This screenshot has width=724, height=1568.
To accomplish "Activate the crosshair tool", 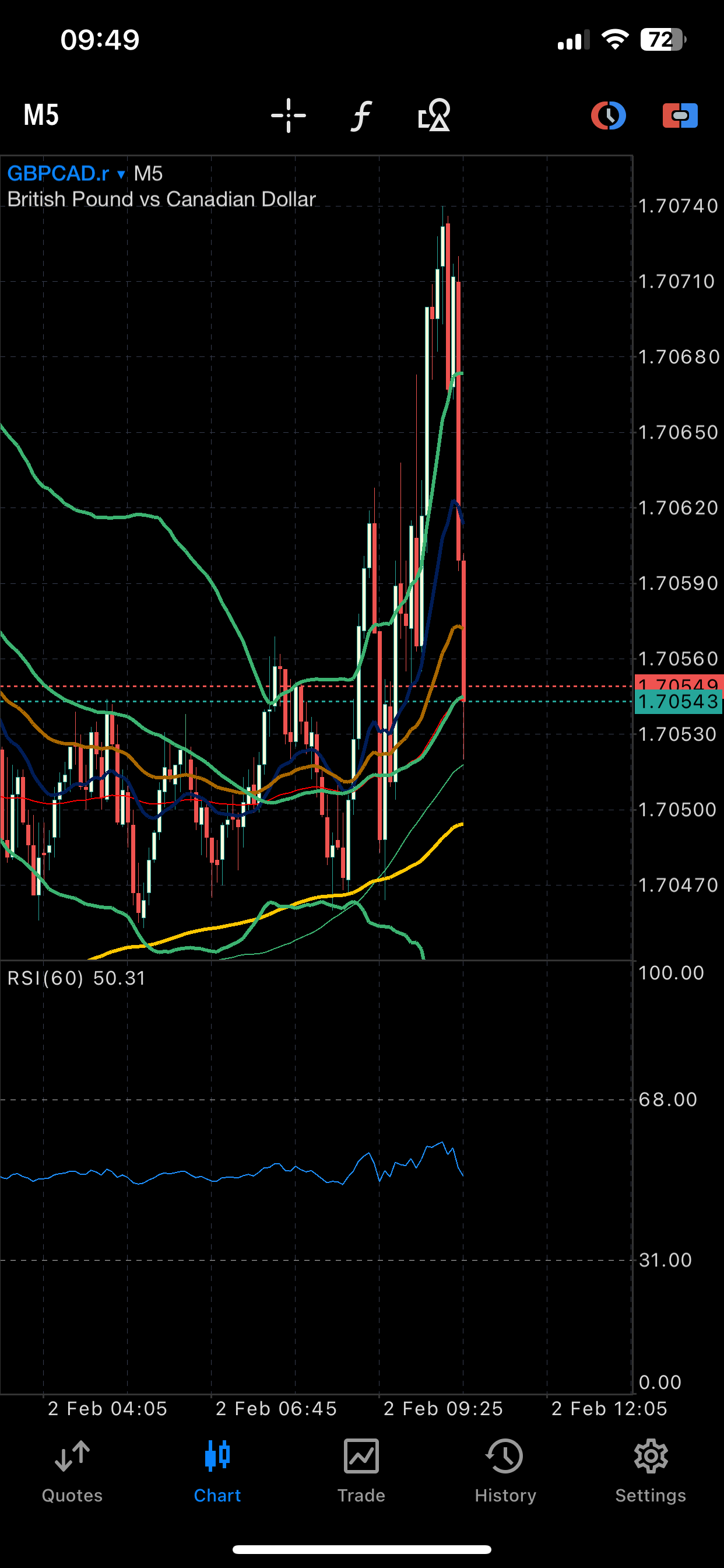I will [289, 115].
